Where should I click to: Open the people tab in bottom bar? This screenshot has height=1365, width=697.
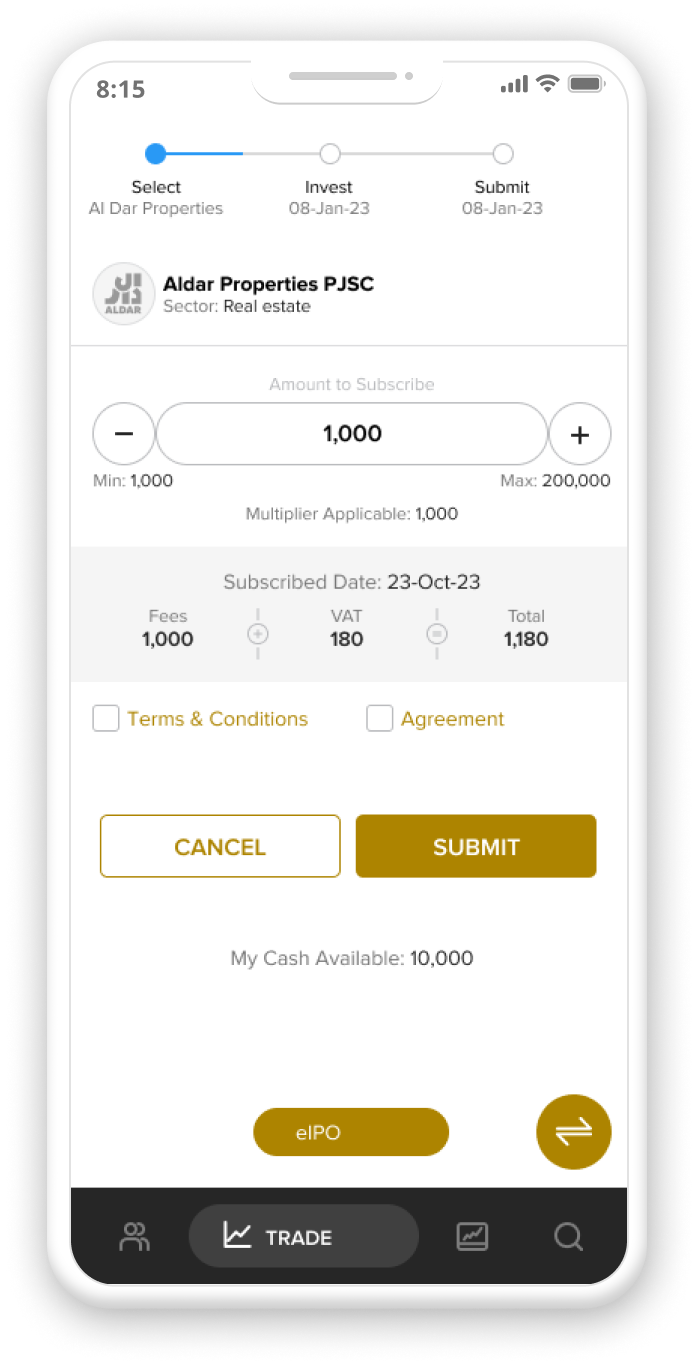tap(134, 1237)
